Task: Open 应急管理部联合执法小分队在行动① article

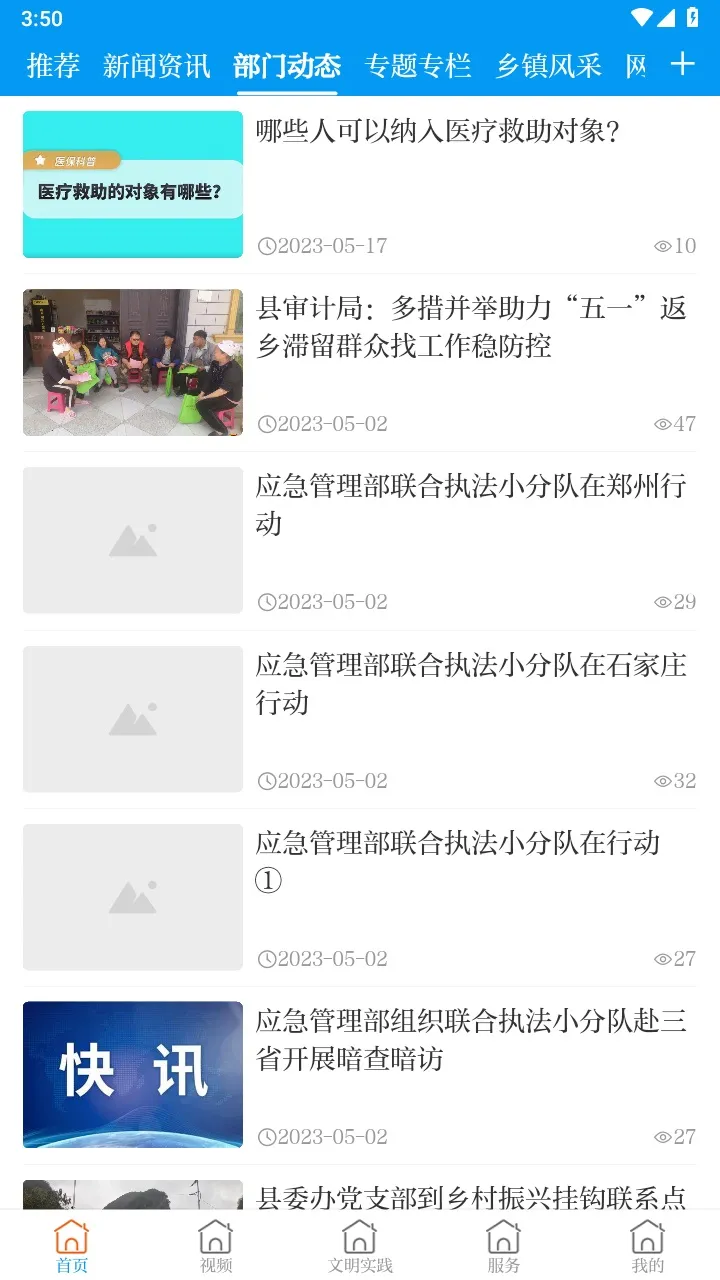Action: tap(458, 861)
